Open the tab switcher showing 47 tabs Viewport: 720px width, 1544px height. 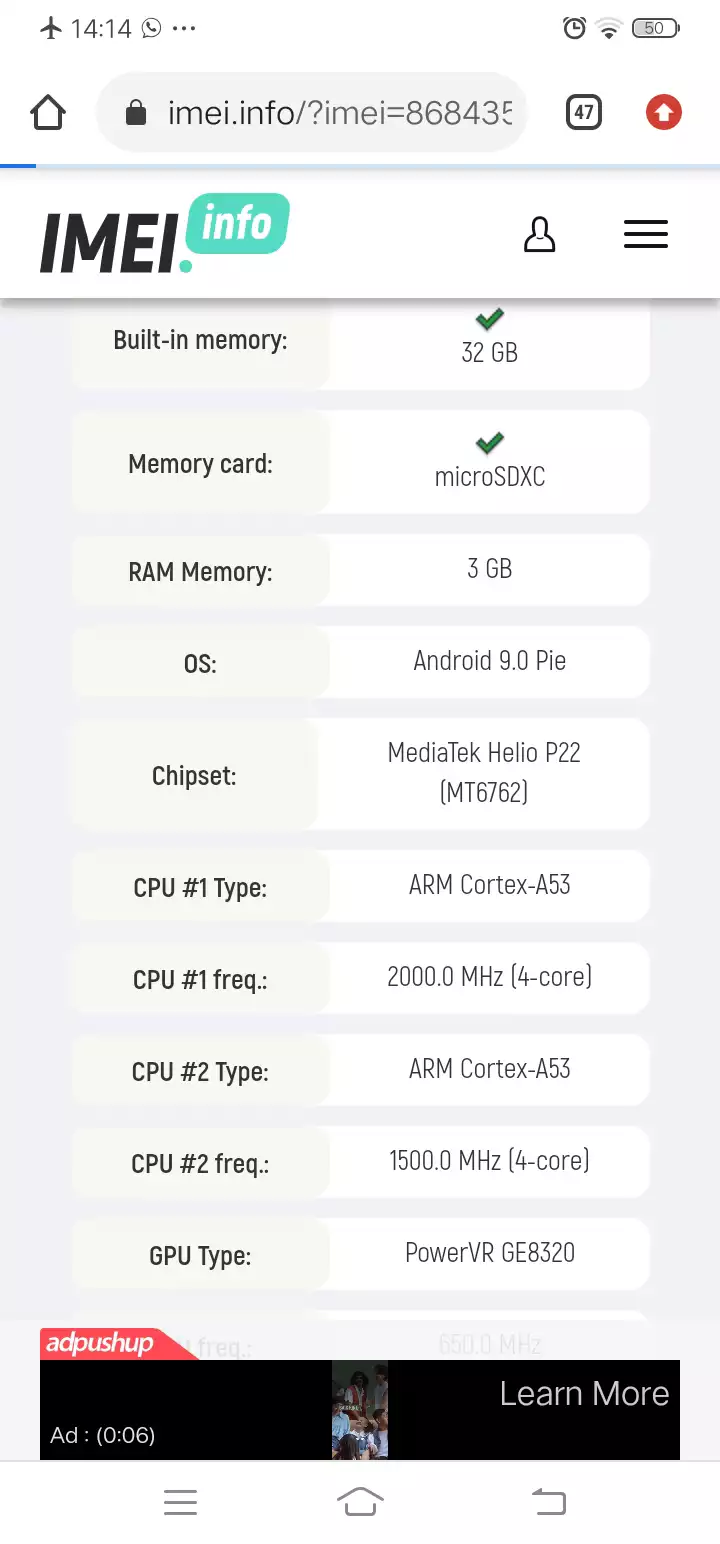click(x=584, y=112)
